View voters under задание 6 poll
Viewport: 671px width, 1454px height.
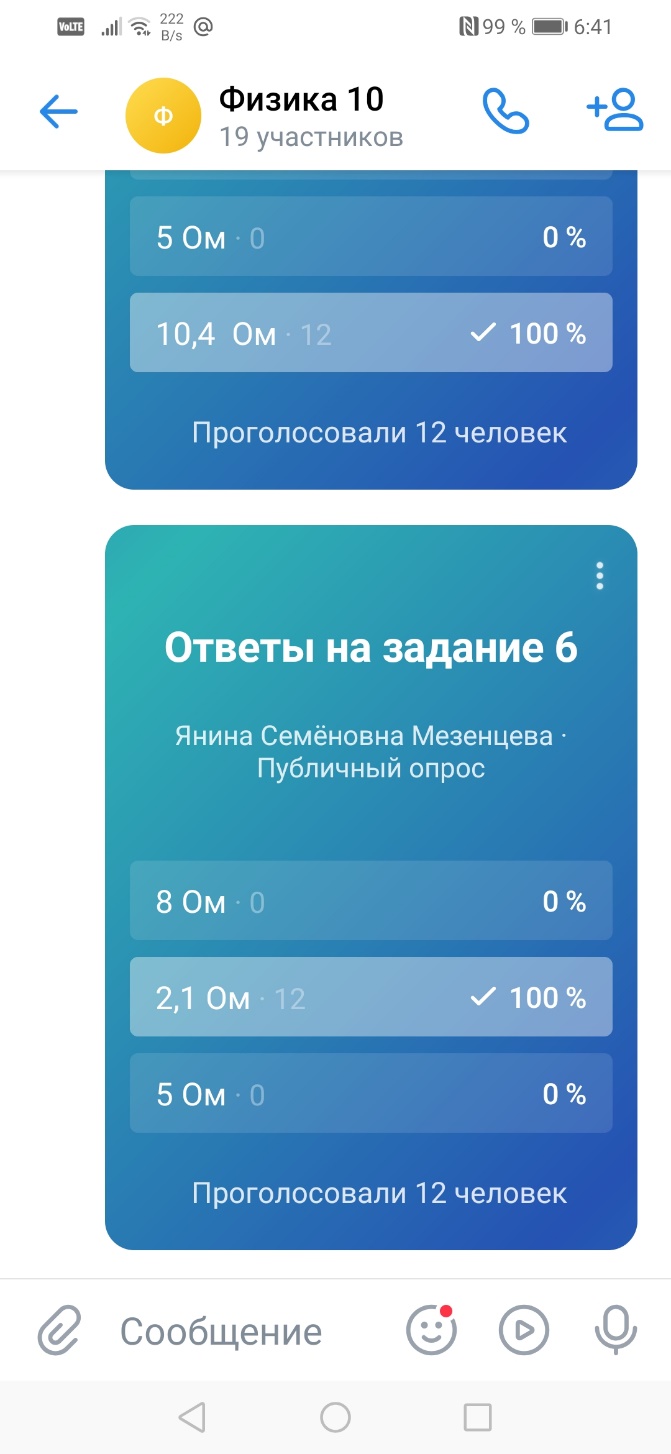pyautogui.click(x=379, y=1193)
